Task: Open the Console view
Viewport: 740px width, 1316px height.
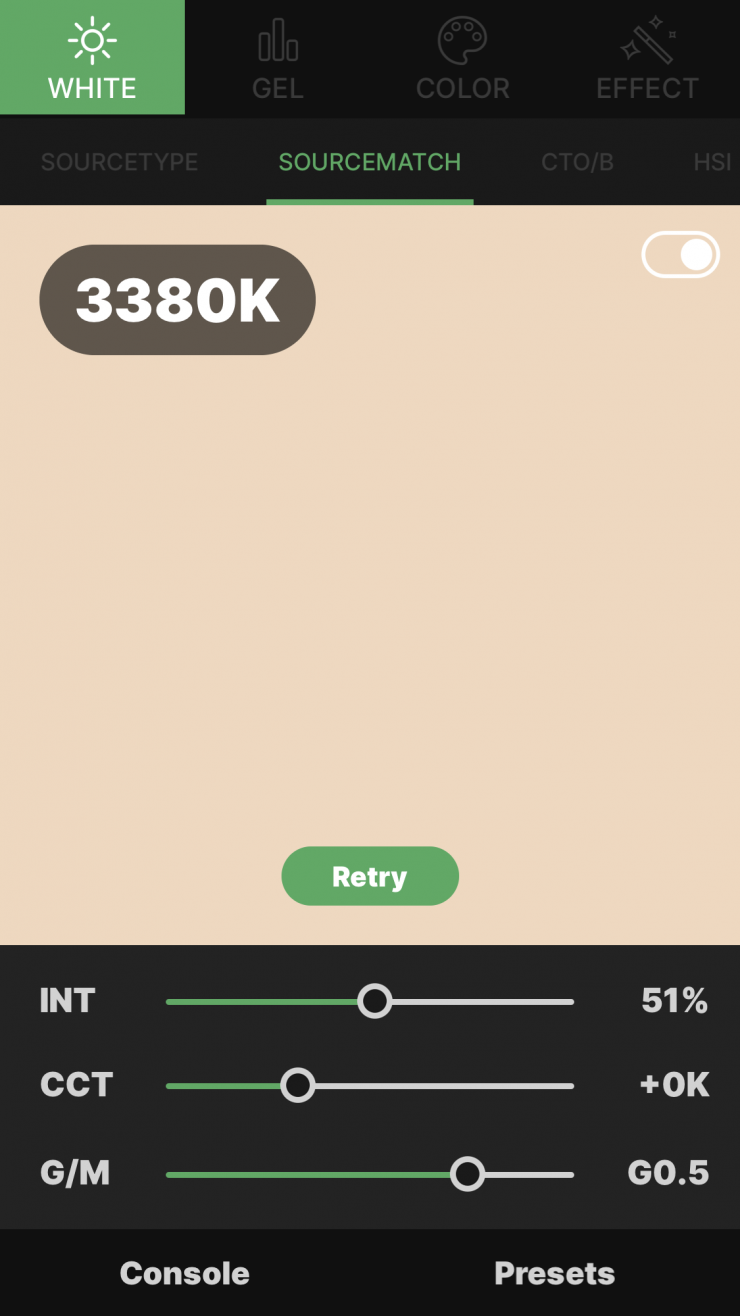Action: click(x=185, y=1273)
